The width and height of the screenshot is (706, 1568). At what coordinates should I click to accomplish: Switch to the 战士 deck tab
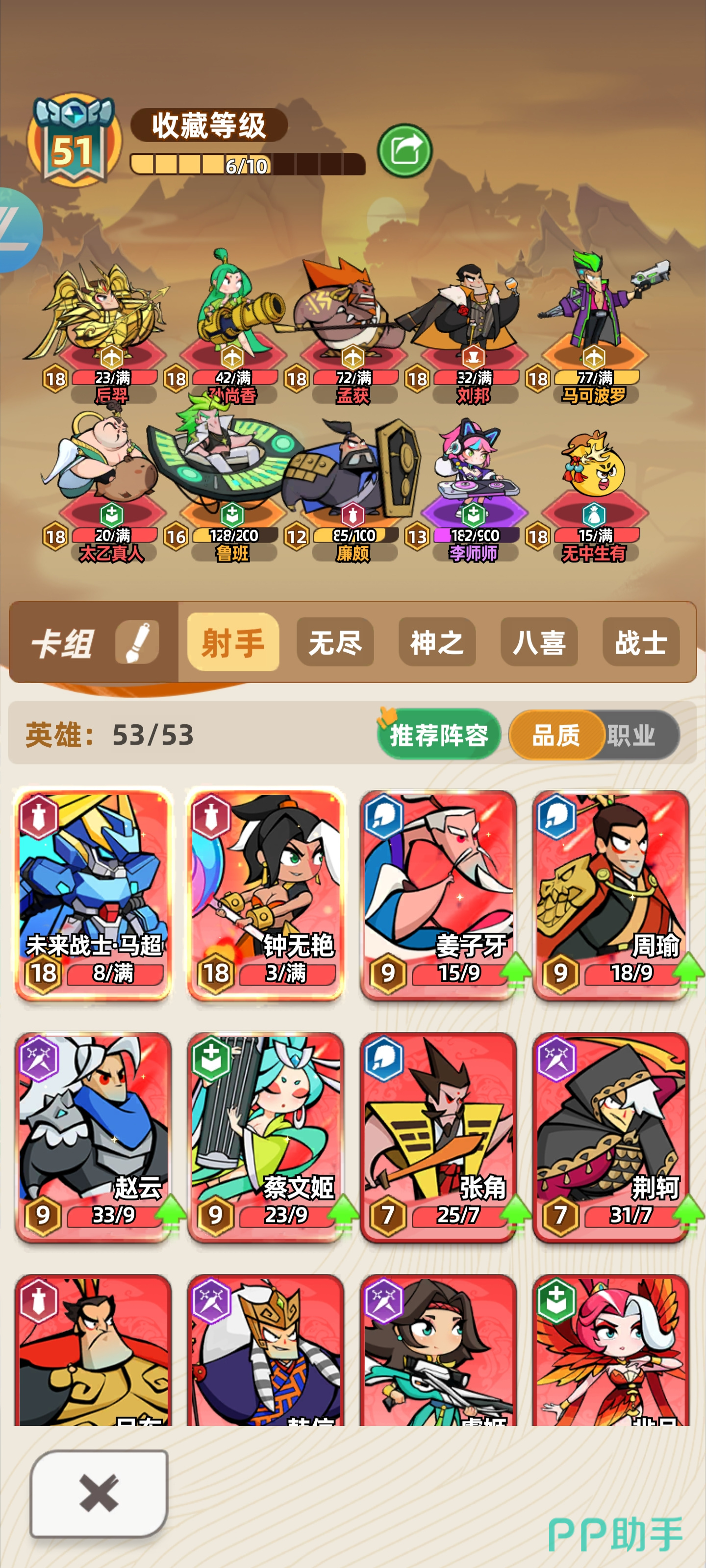[641, 642]
